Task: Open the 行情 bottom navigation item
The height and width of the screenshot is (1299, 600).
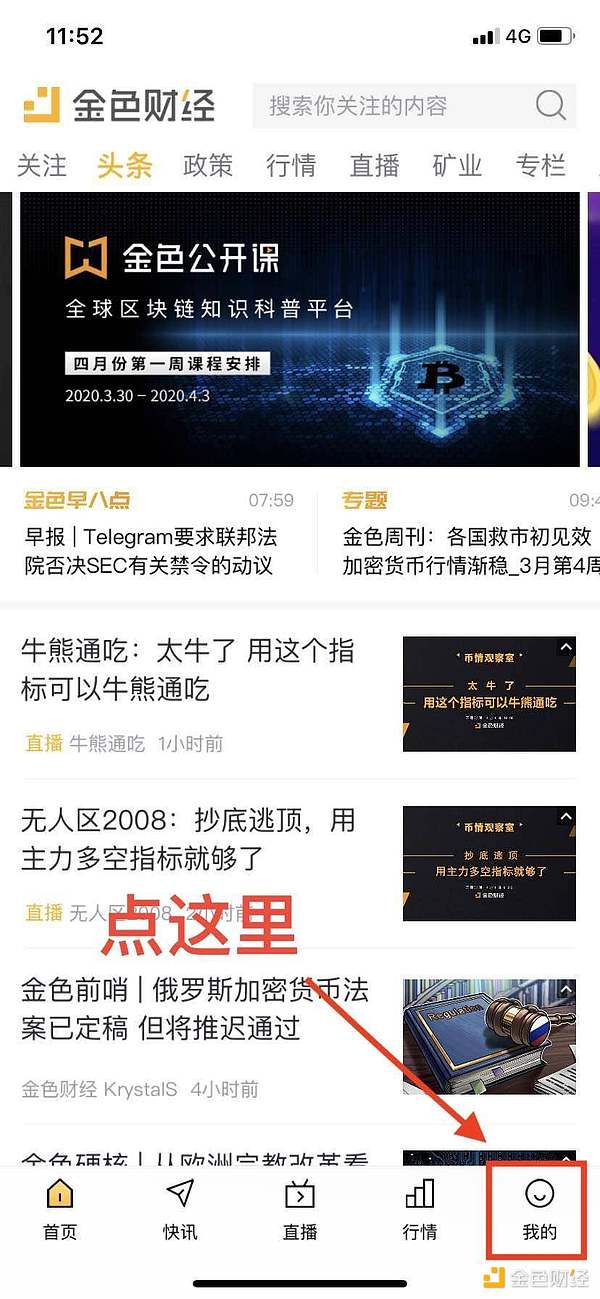Action: tap(420, 1210)
